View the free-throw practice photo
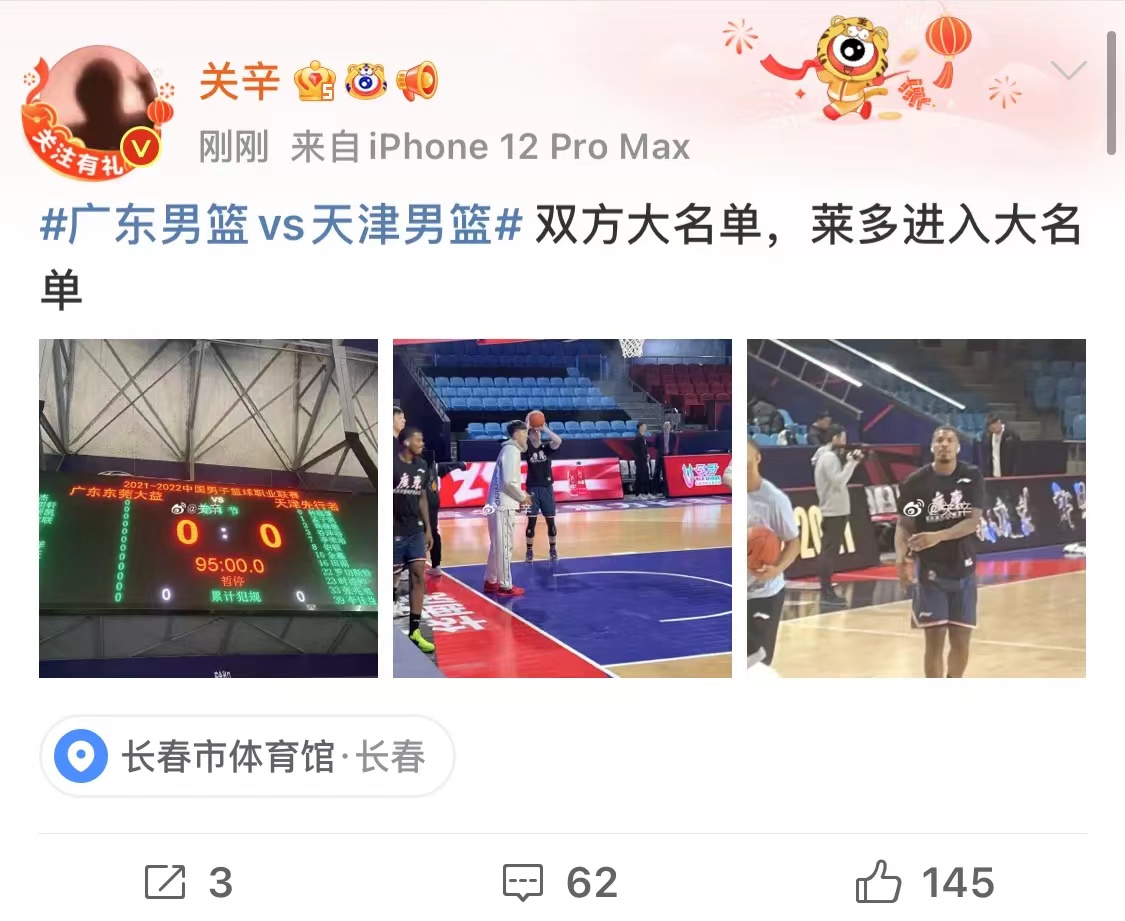 [x=562, y=508]
